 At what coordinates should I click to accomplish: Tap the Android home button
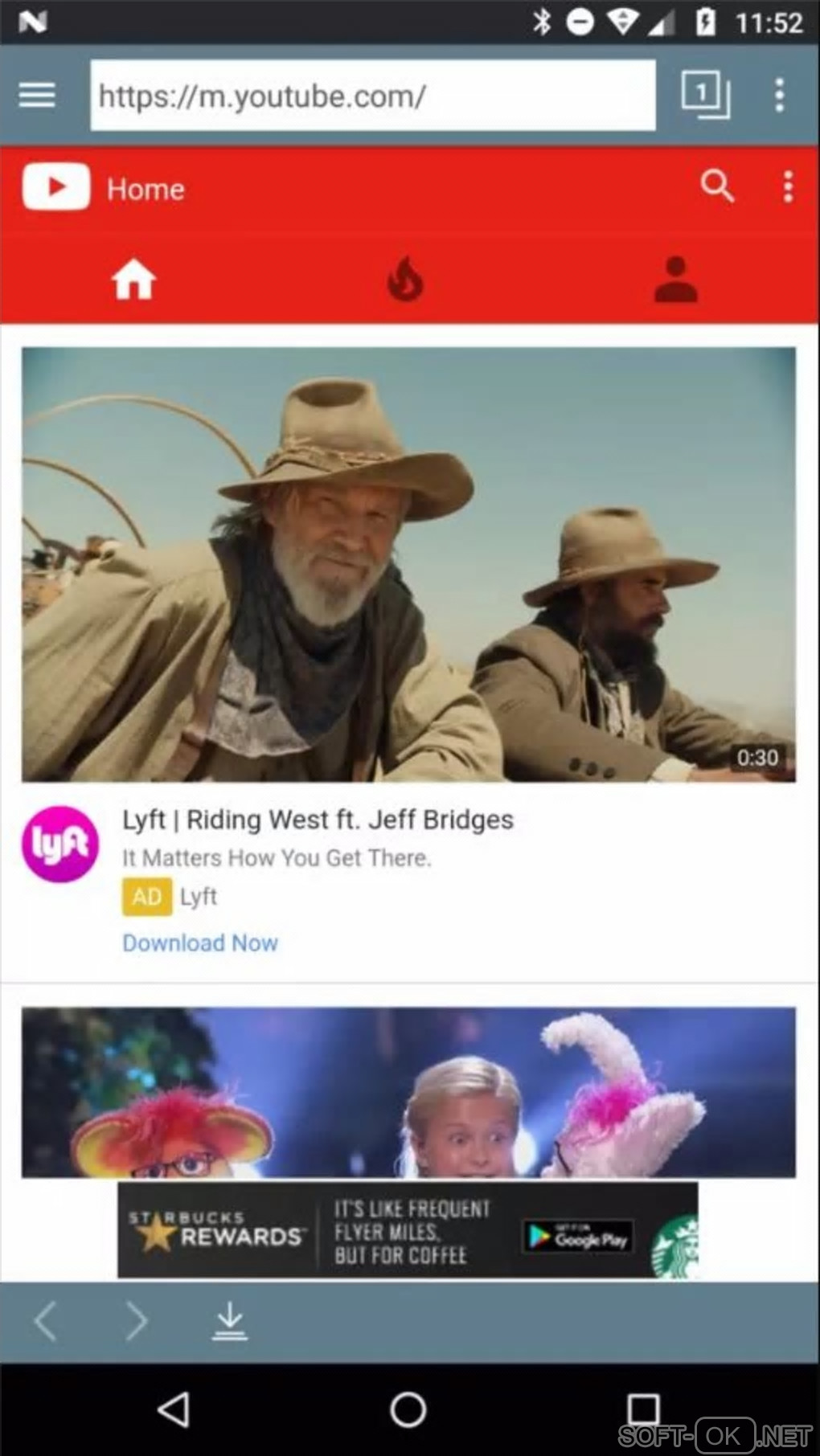click(408, 1409)
